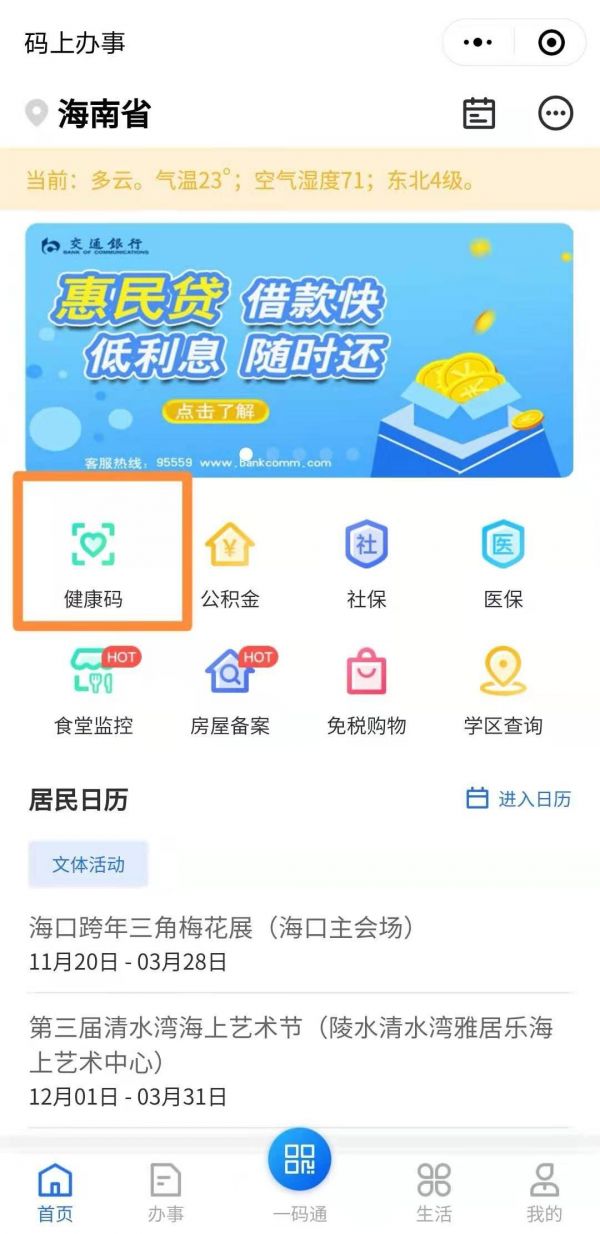Screen dimensions: 600x1234
Task: Open 学区查询 school district lookup
Action: click(x=503, y=690)
